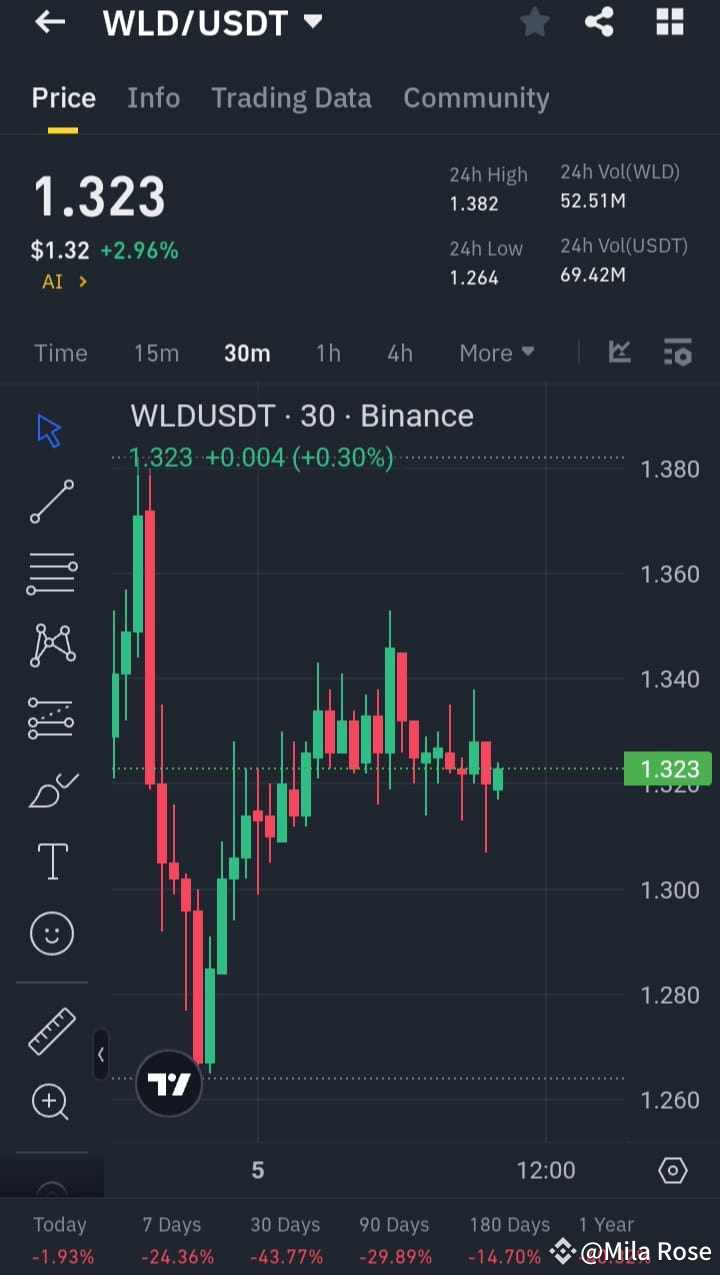Open the horizontal lines drawing tool
This screenshot has height=1275, width=720.
pyautogui.click(x=51, y=572)
